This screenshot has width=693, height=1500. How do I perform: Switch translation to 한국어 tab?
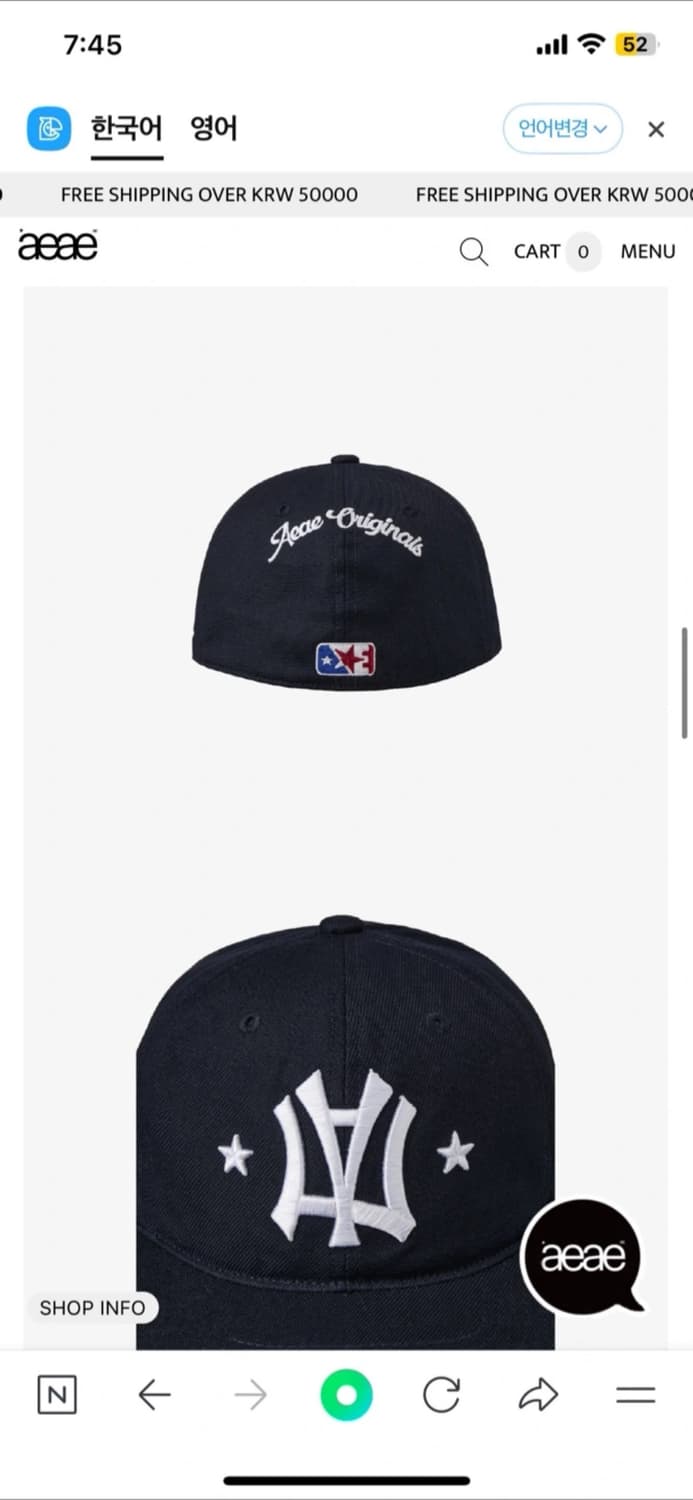pyautogui.click(x=126, y=129)
